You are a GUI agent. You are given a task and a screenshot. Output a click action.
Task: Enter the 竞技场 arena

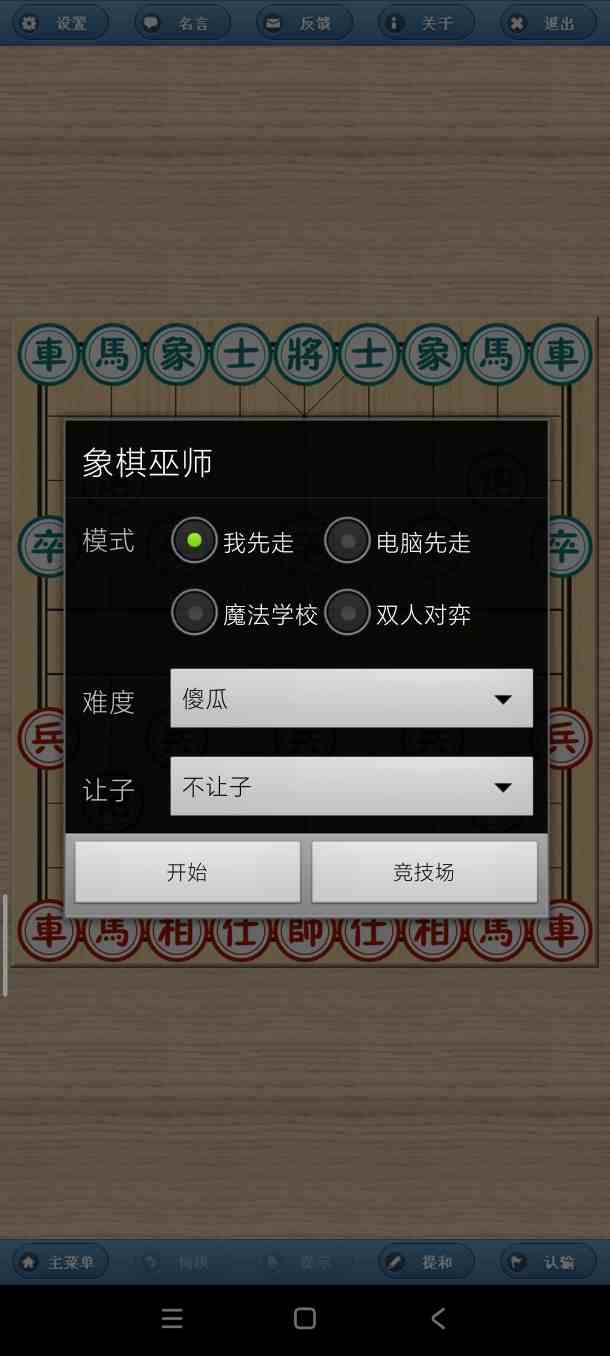[x=424, y=872]
